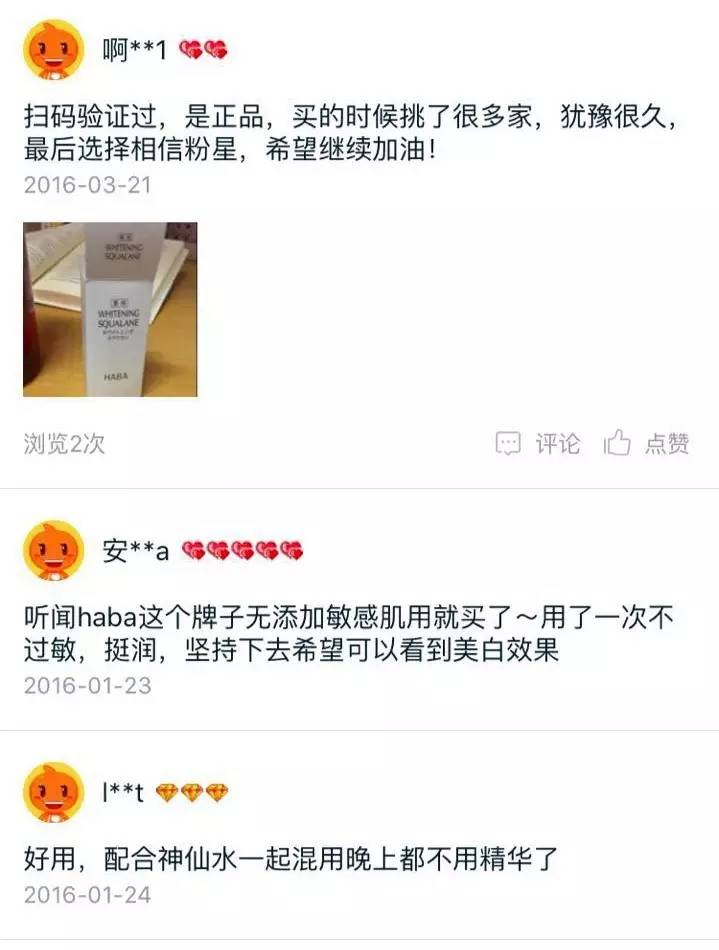Open 啊**1's profile avatar

pos(54,50)
